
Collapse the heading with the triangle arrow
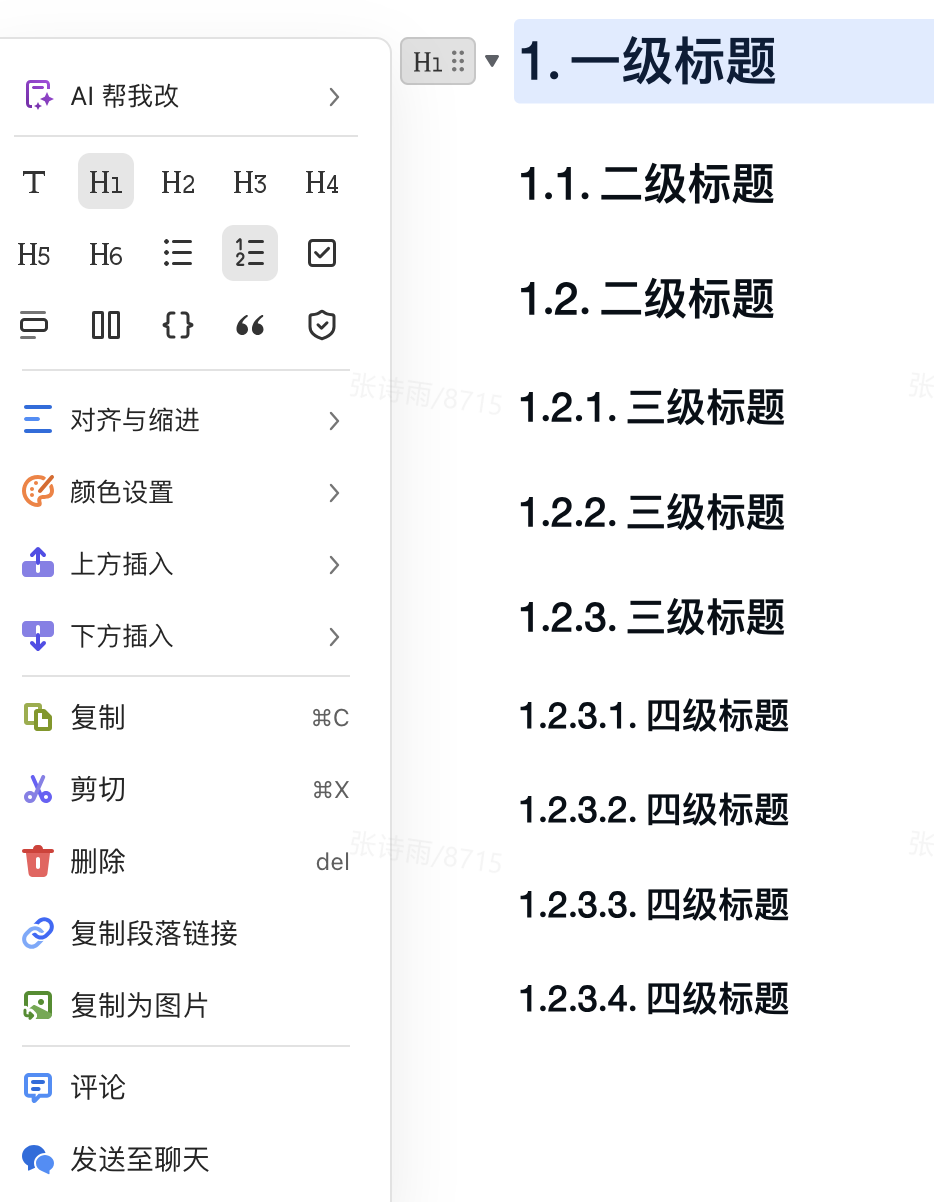coord(492,61)
